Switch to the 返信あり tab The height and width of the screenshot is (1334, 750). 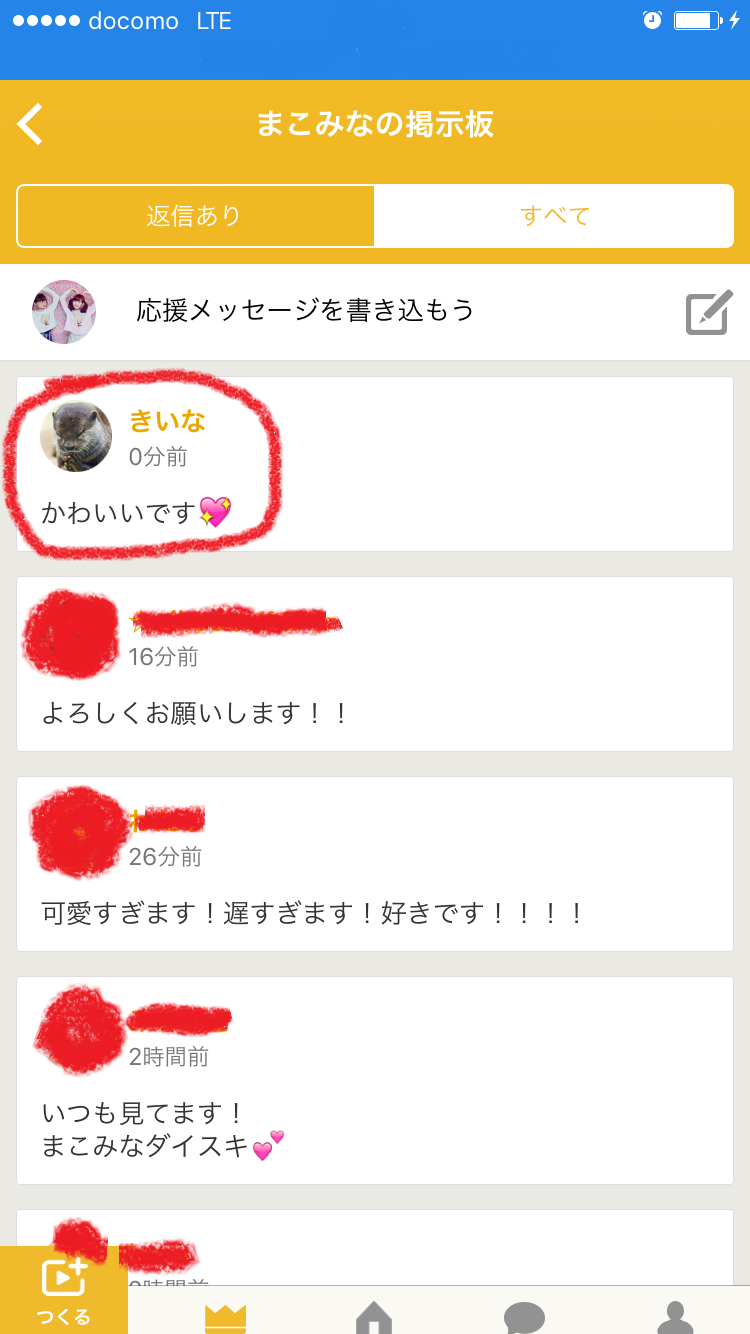[x=195, y=215]
